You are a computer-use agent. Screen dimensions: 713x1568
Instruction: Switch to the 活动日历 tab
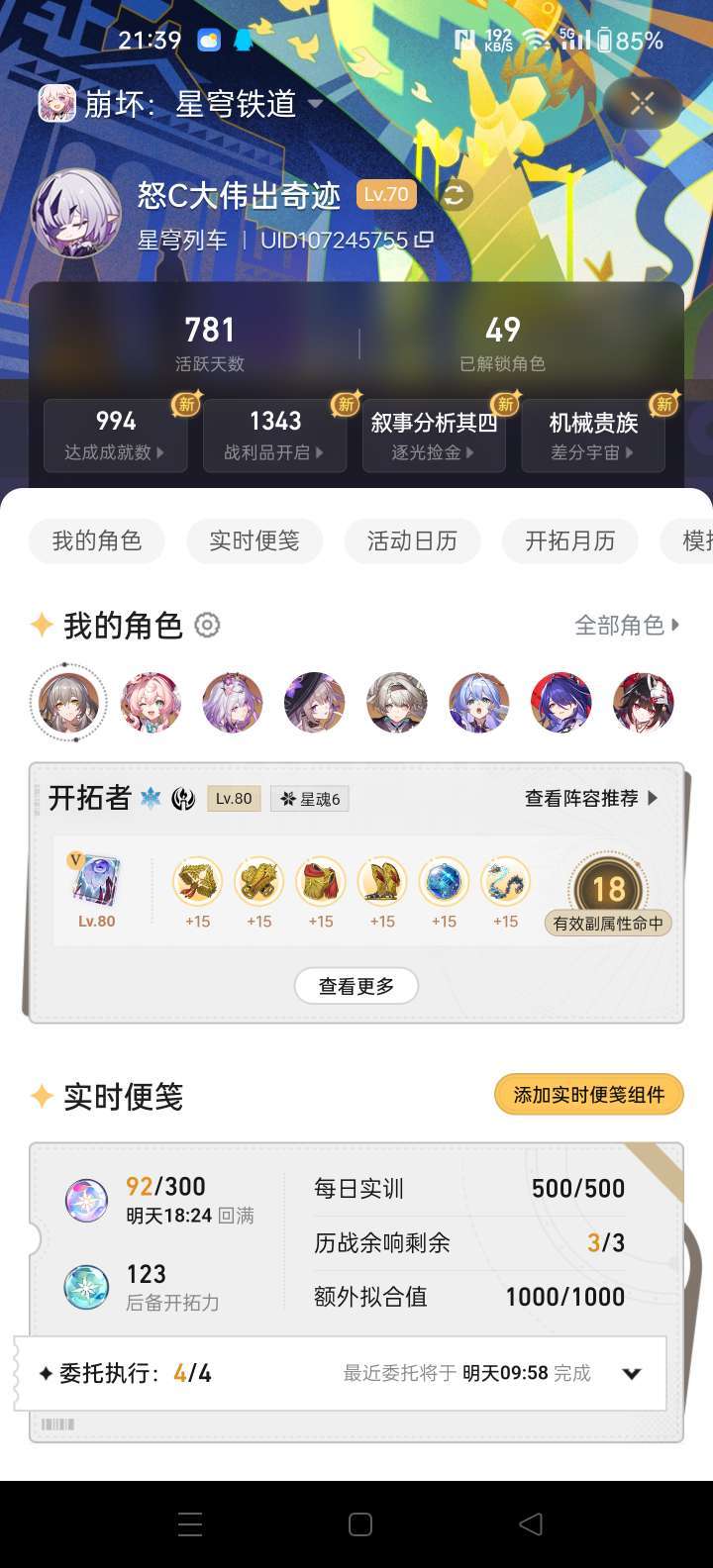click(x=412, y=540)
